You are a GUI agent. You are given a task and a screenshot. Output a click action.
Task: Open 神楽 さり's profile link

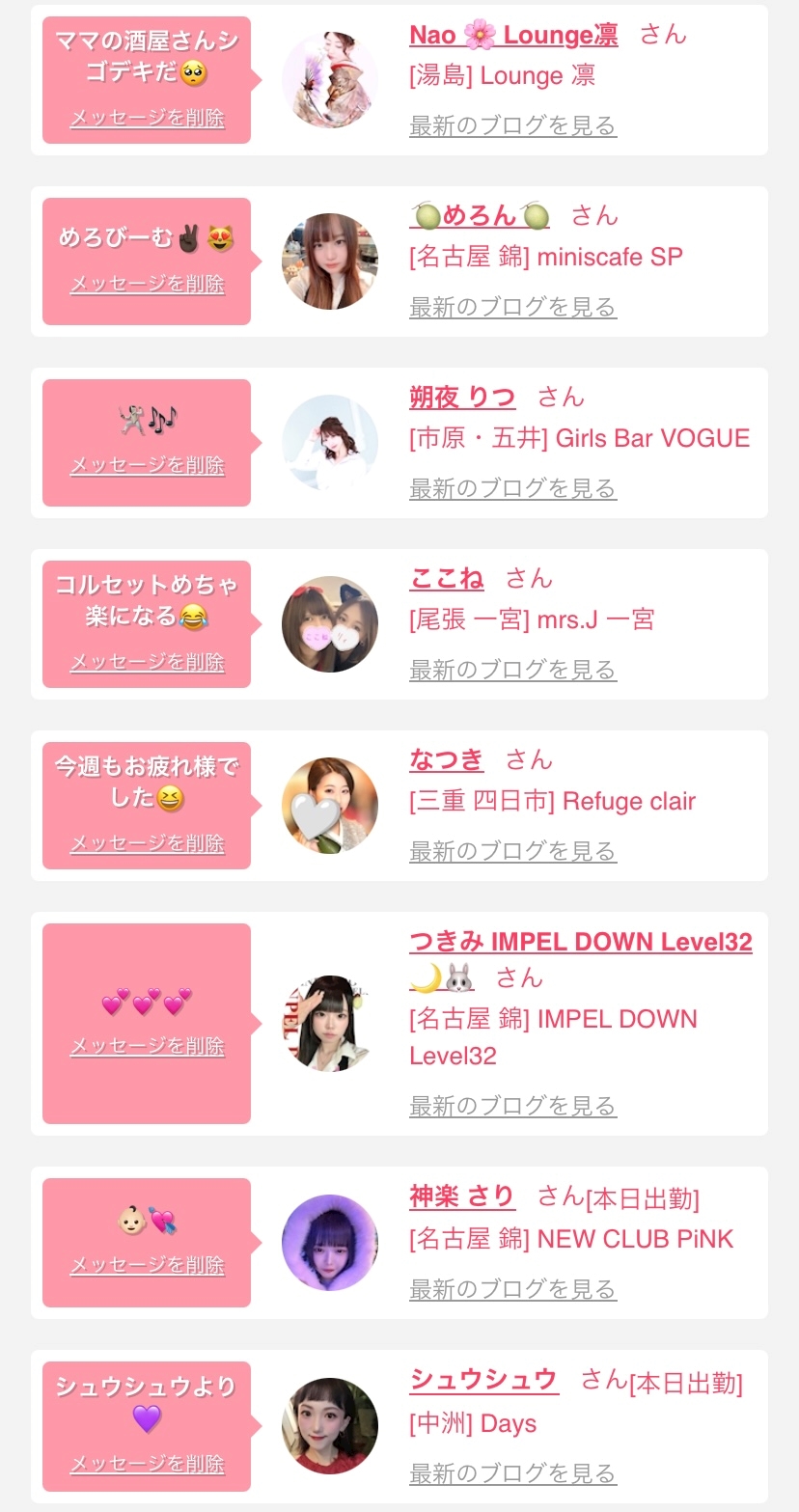[x=462, y=1196]
